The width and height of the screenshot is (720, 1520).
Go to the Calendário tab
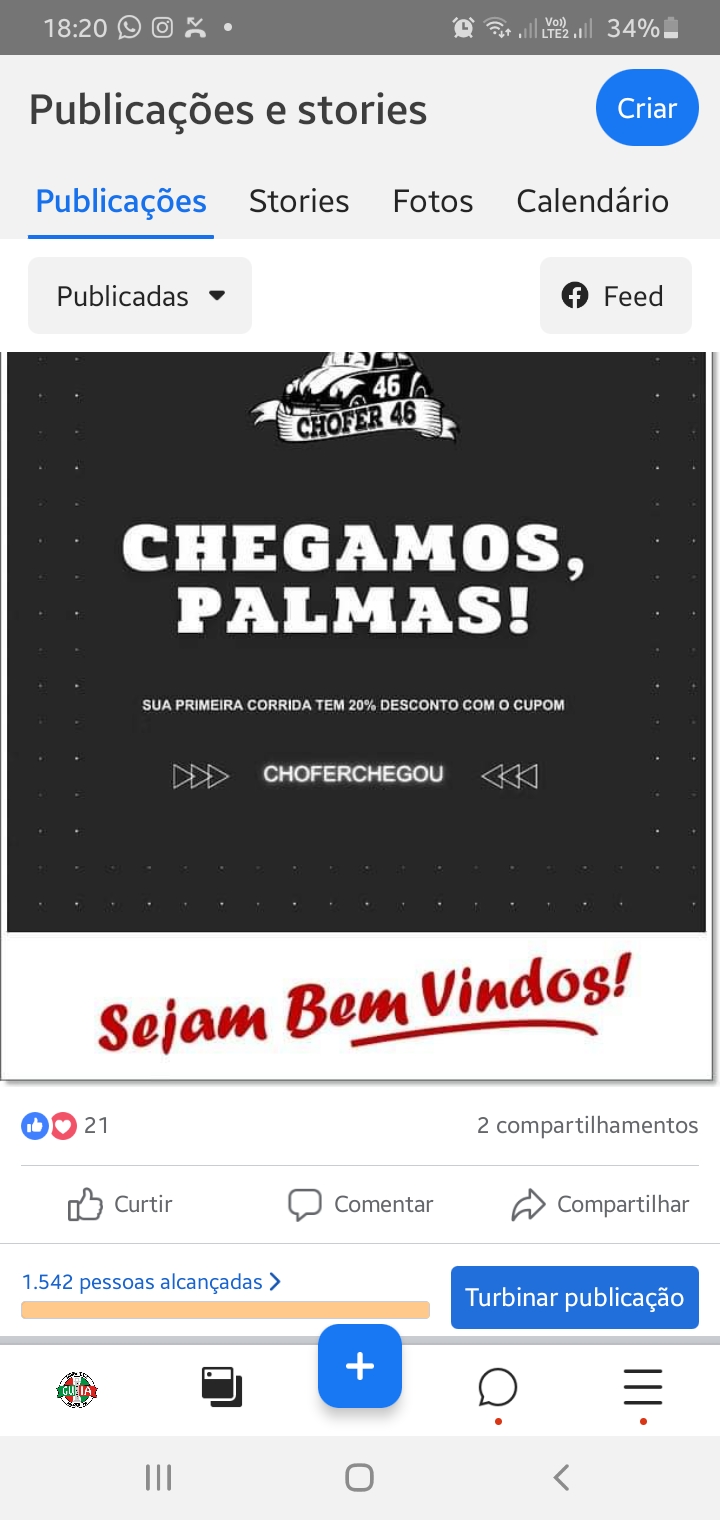pos(592,201)
